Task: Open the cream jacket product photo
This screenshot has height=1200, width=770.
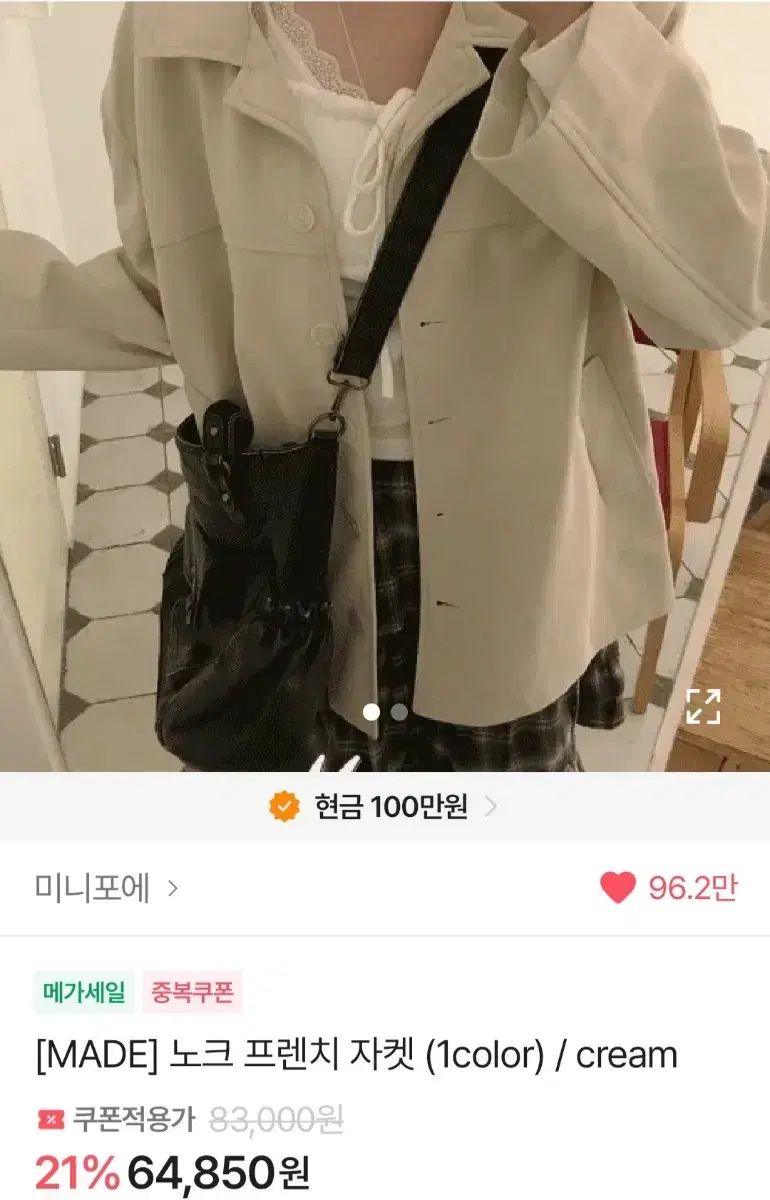Action: tap(385, 380)
